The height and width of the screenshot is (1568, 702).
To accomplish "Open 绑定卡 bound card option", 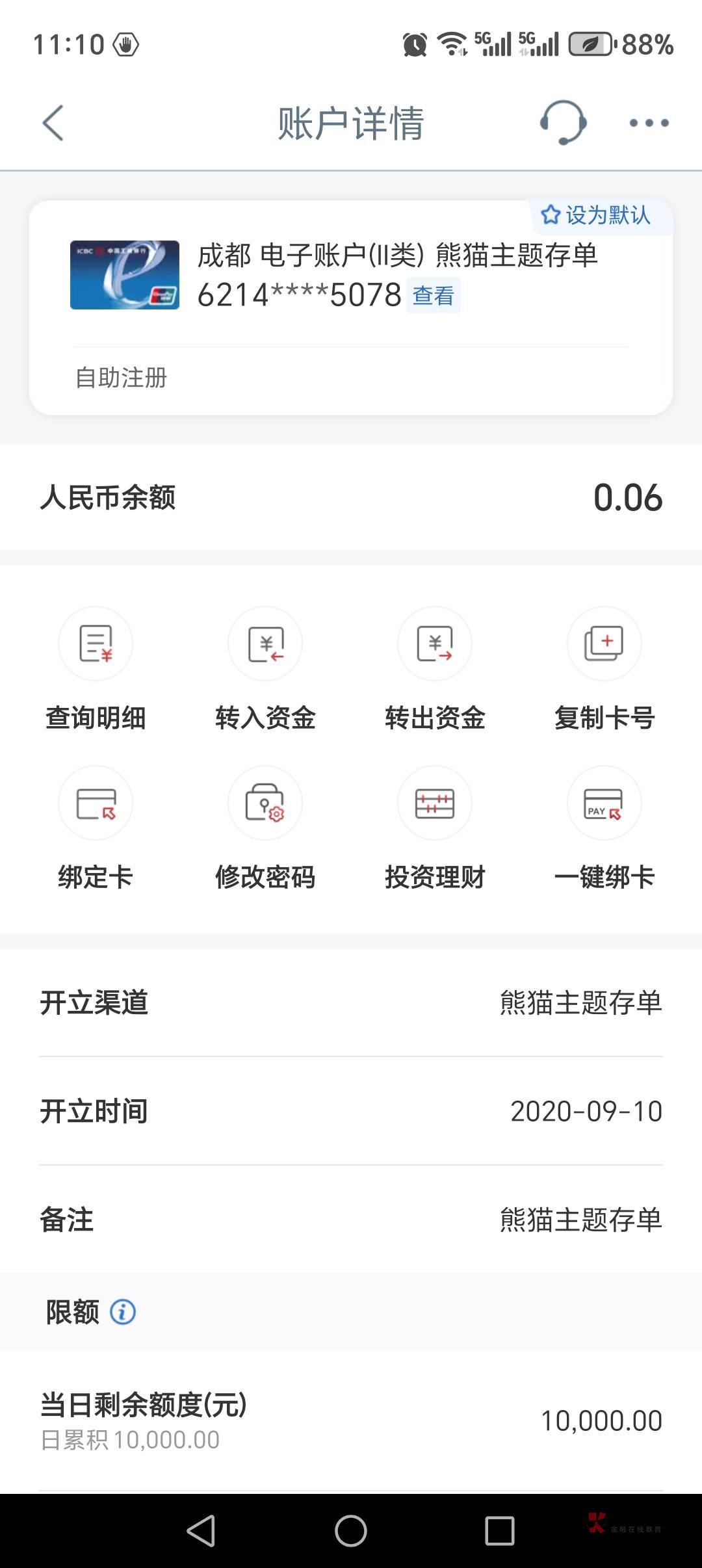I will 96,829.
